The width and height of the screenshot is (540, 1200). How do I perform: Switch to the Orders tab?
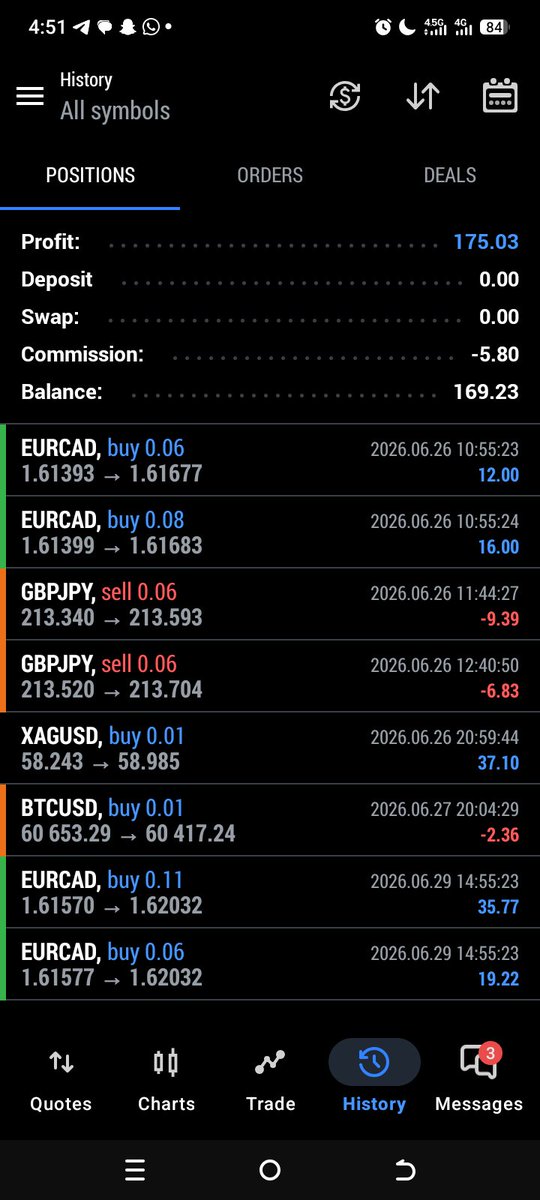tap(270, 175)
